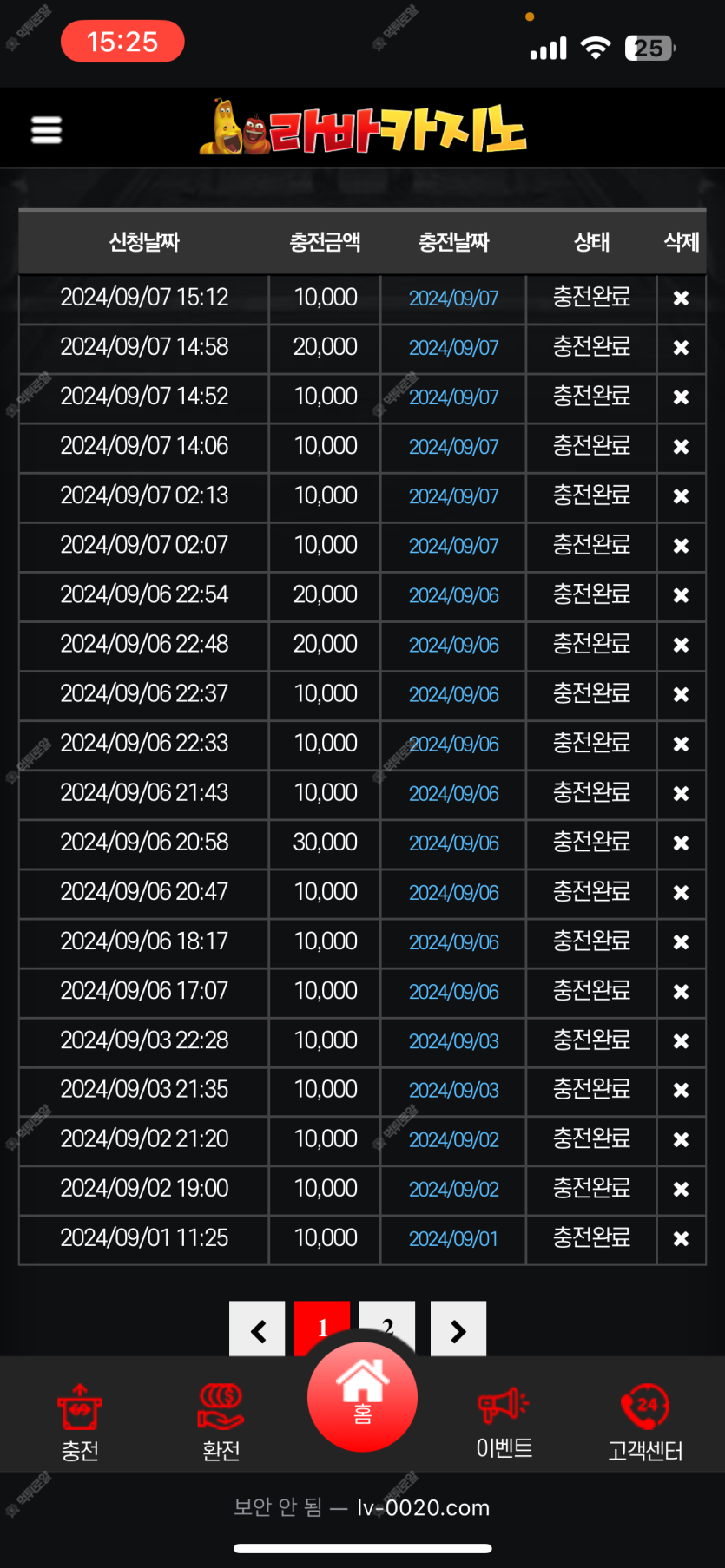The image size is (725, 1568).
Task: Advance with the next page arrow
Action: click(458, 1329)
